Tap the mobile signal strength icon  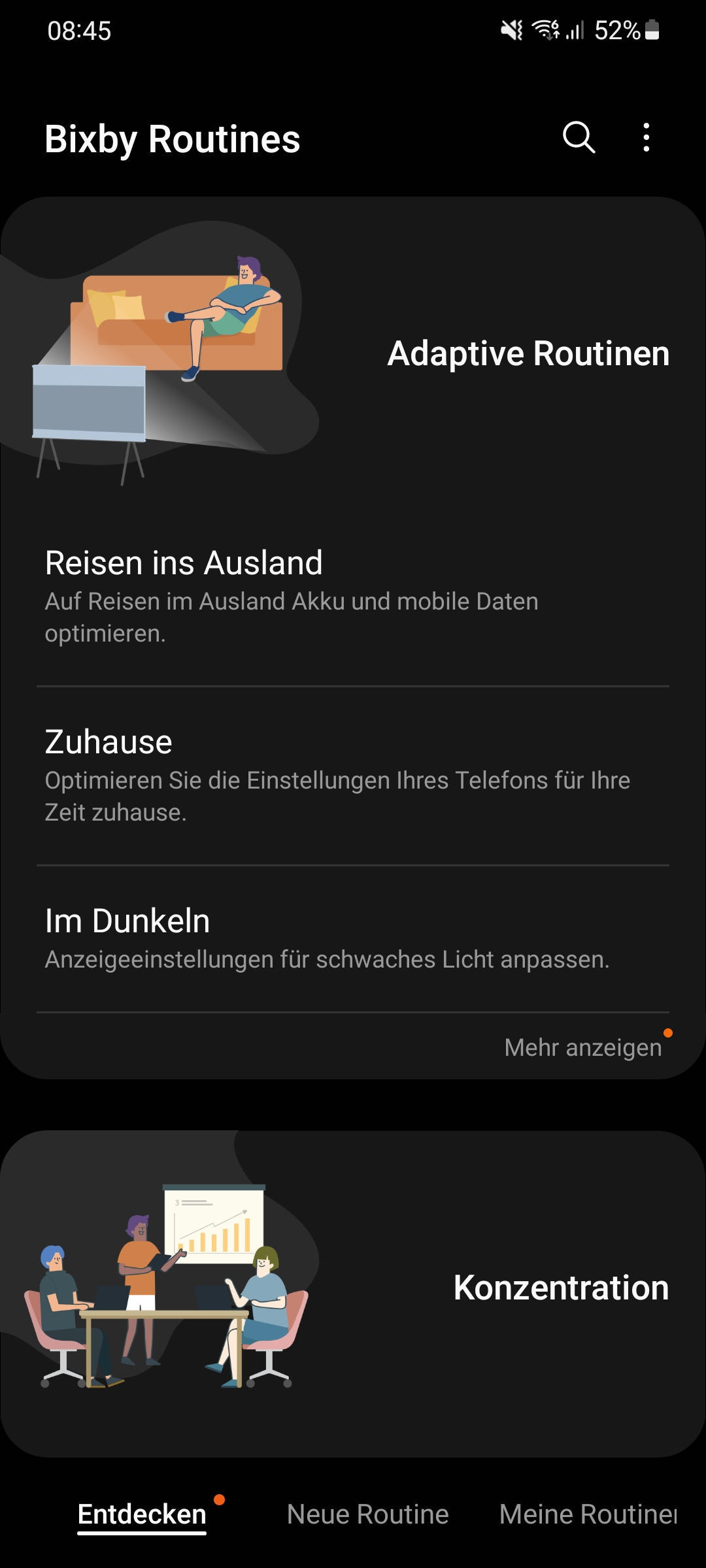[x=575, y=29]
